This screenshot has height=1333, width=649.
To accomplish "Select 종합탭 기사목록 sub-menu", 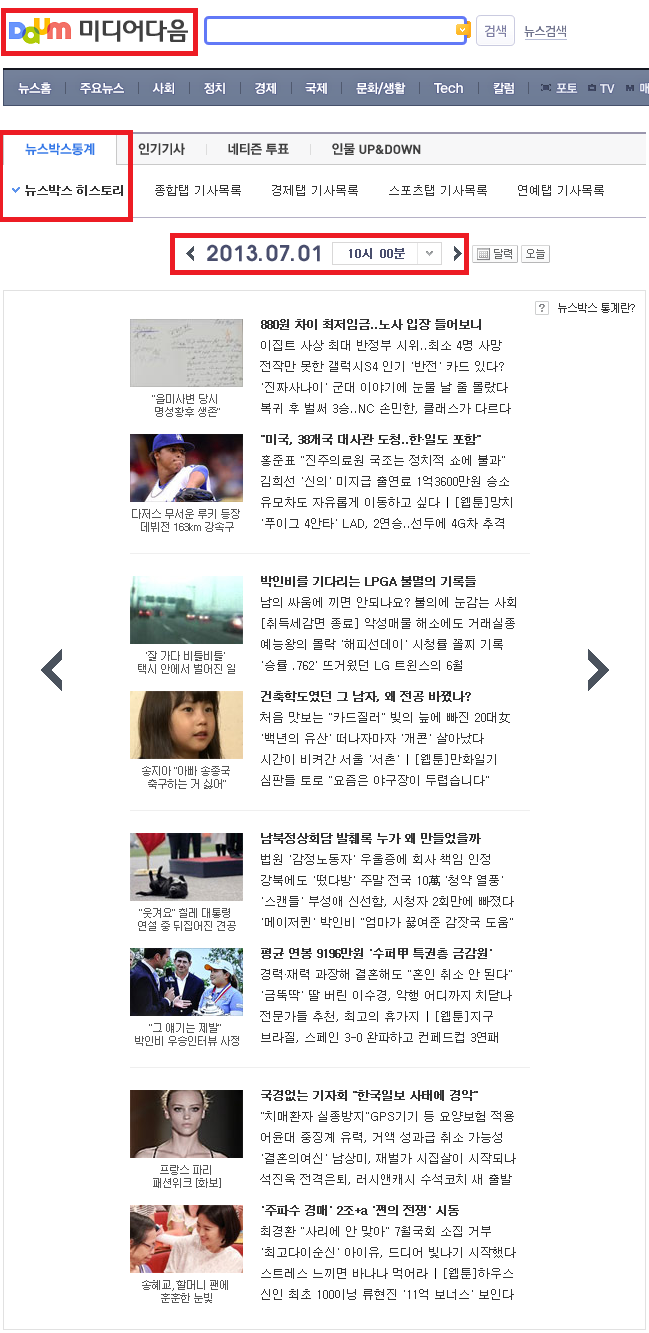I will [x=198, y=190].
